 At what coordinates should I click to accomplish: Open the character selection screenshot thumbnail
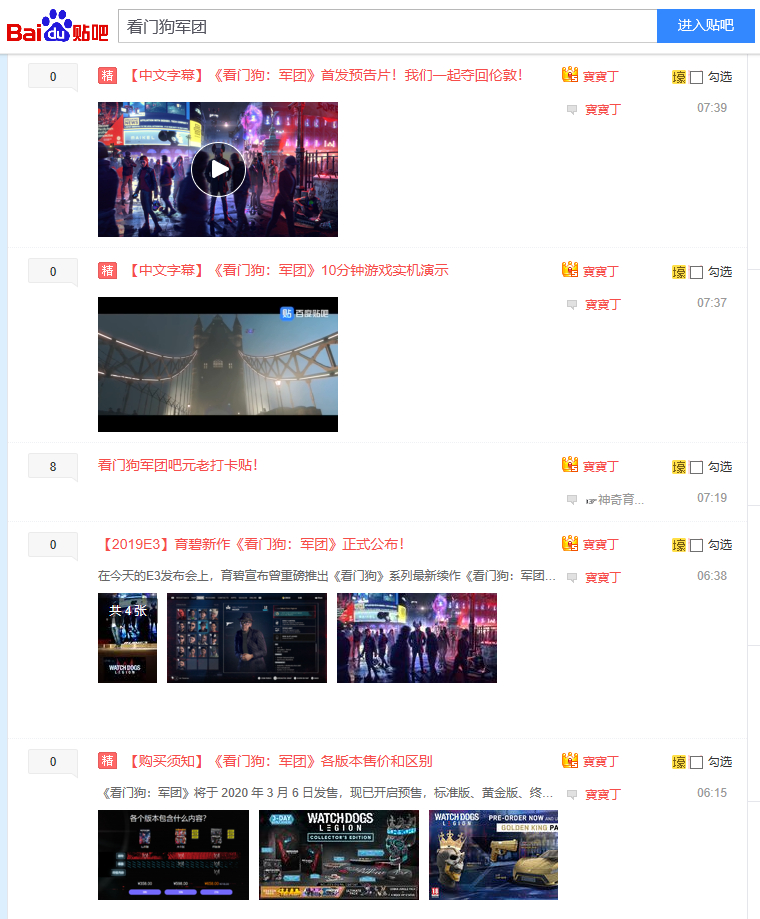[x=247, y=638]
